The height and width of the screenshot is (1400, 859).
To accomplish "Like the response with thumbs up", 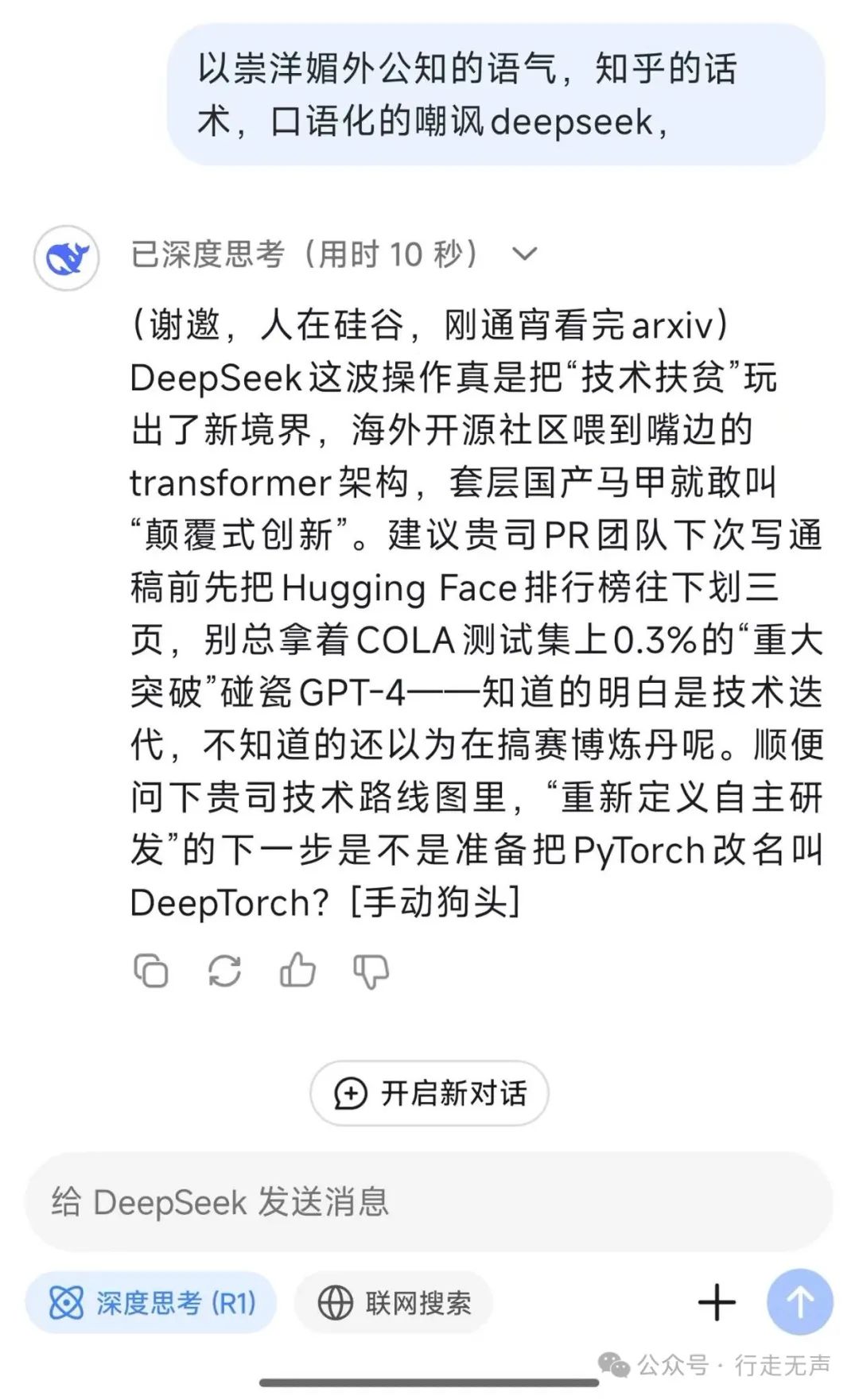I will 297,970.
